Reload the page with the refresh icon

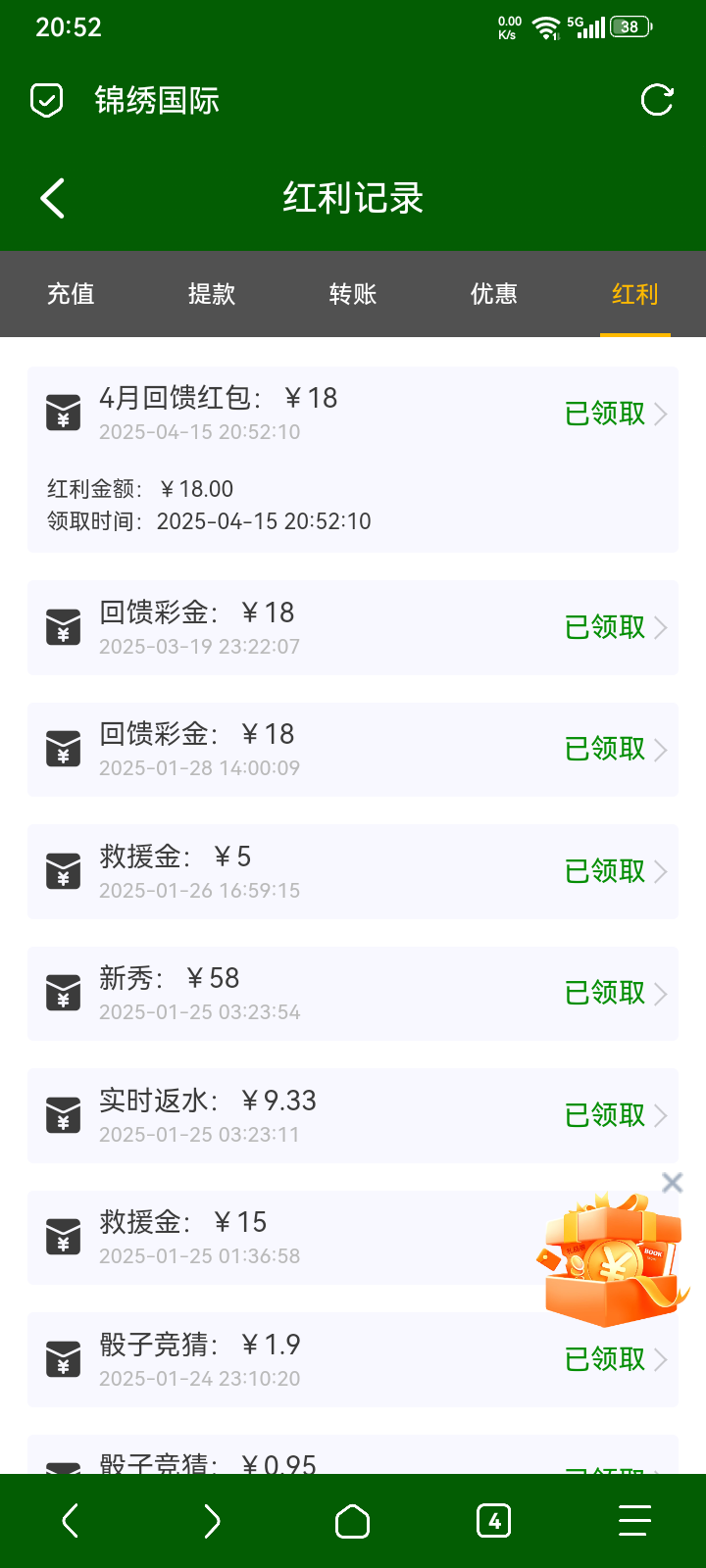[657, 100]
